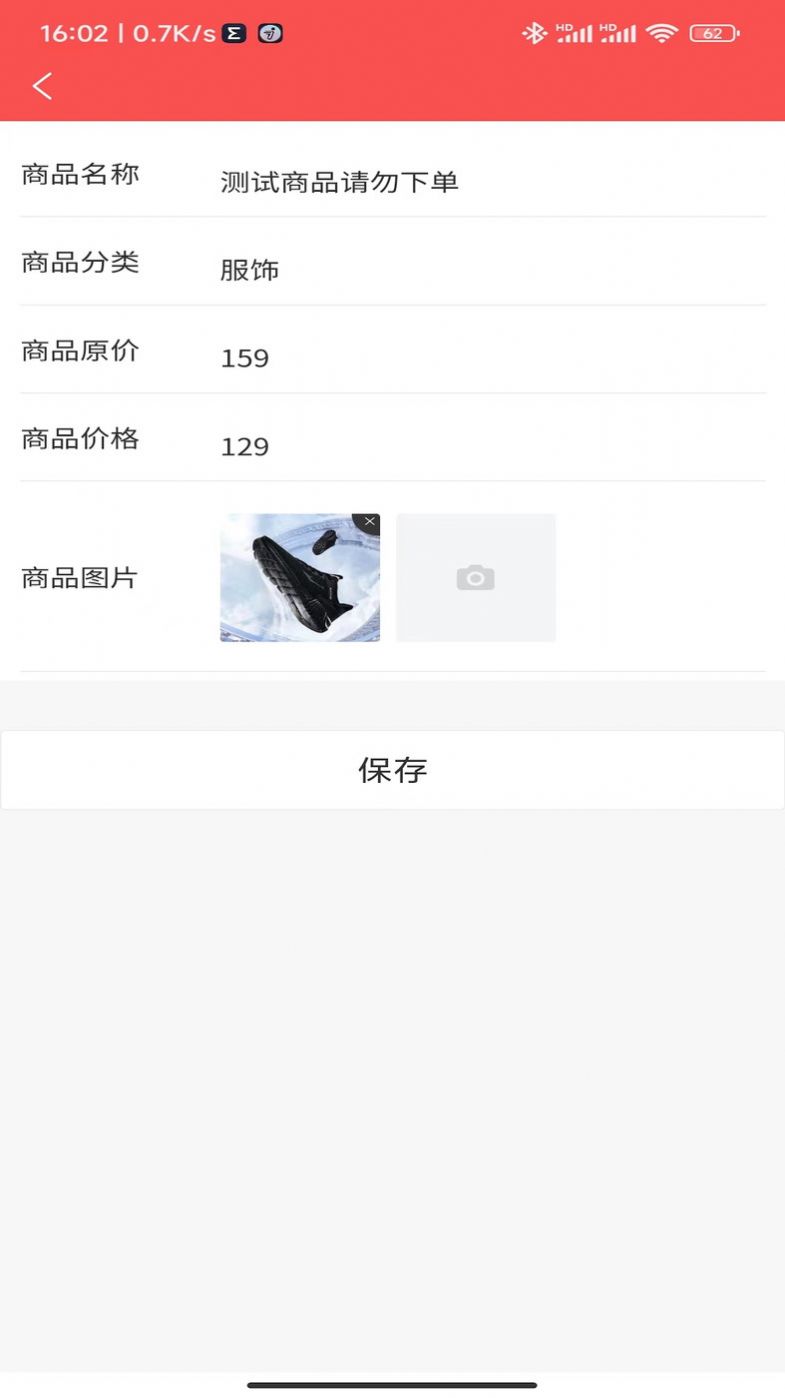Select the 商品图片 empty upload placeholder
Image resolution: width=785 pixels, height=1398 pixels.
pyautogui.click(x=475, y=577)
